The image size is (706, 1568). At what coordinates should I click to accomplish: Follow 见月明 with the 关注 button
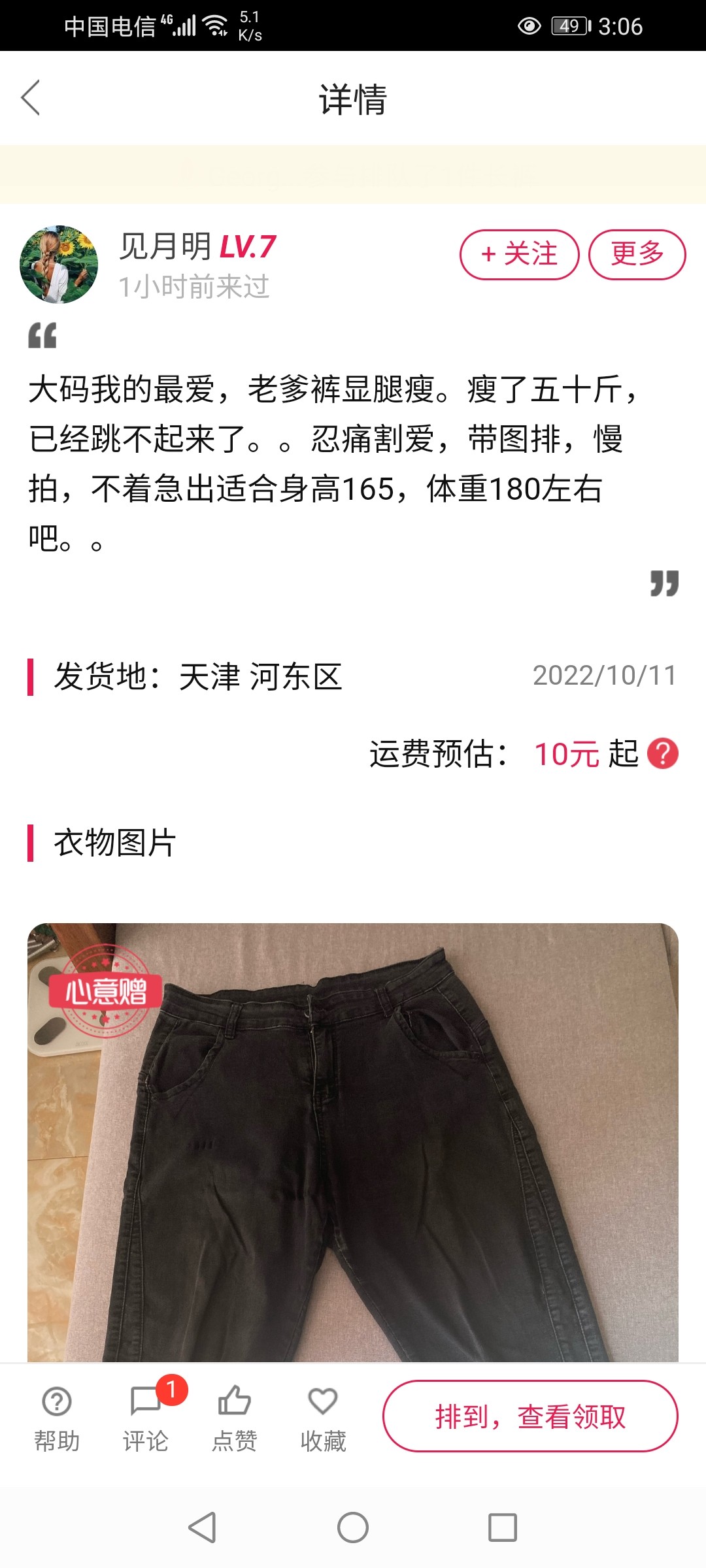[519, 254]
